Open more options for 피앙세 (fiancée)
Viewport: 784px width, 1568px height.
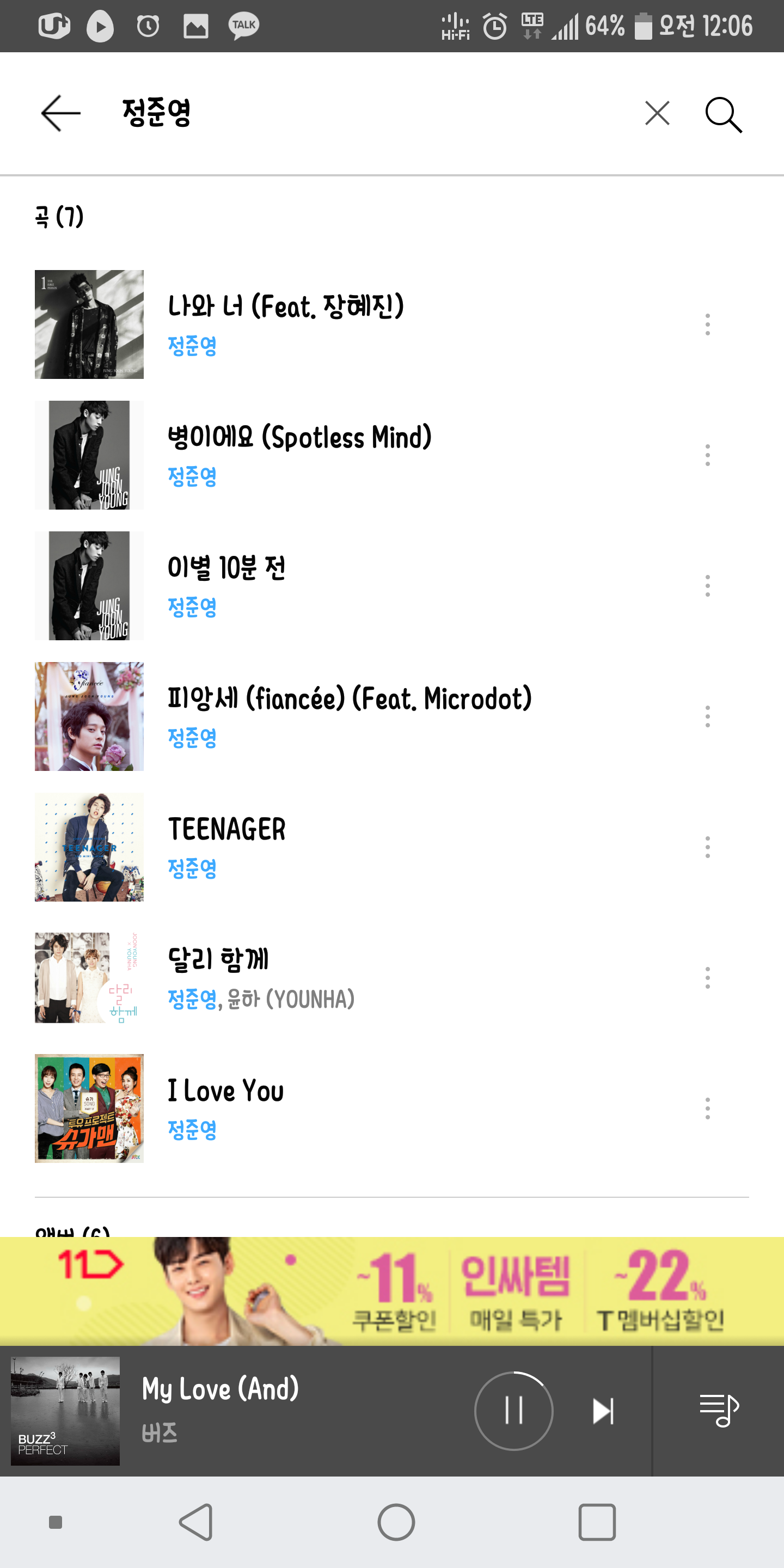point(707,716)
